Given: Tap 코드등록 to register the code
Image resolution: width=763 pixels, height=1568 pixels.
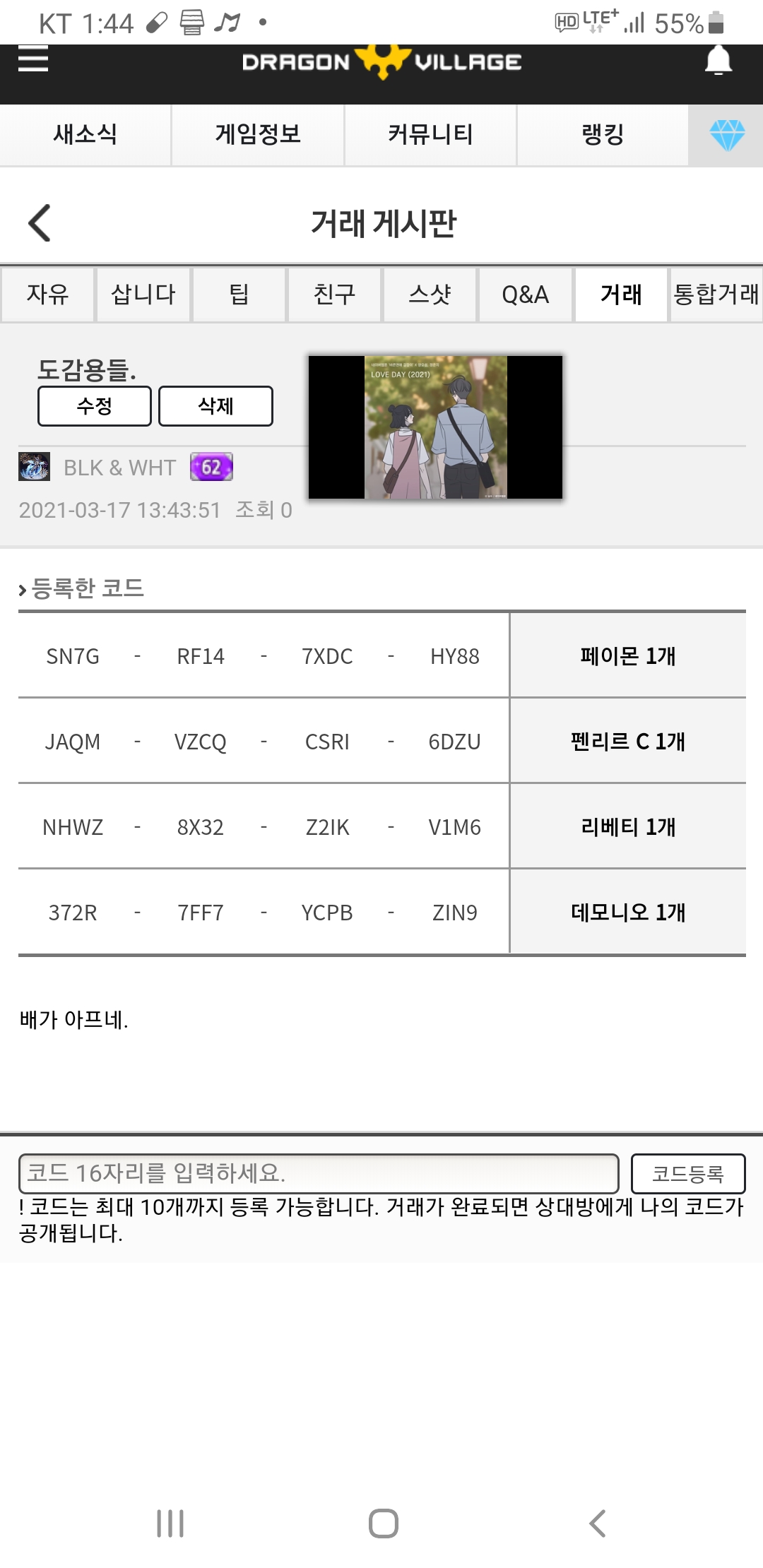Looking at the screenshot, I should 687,1173.
